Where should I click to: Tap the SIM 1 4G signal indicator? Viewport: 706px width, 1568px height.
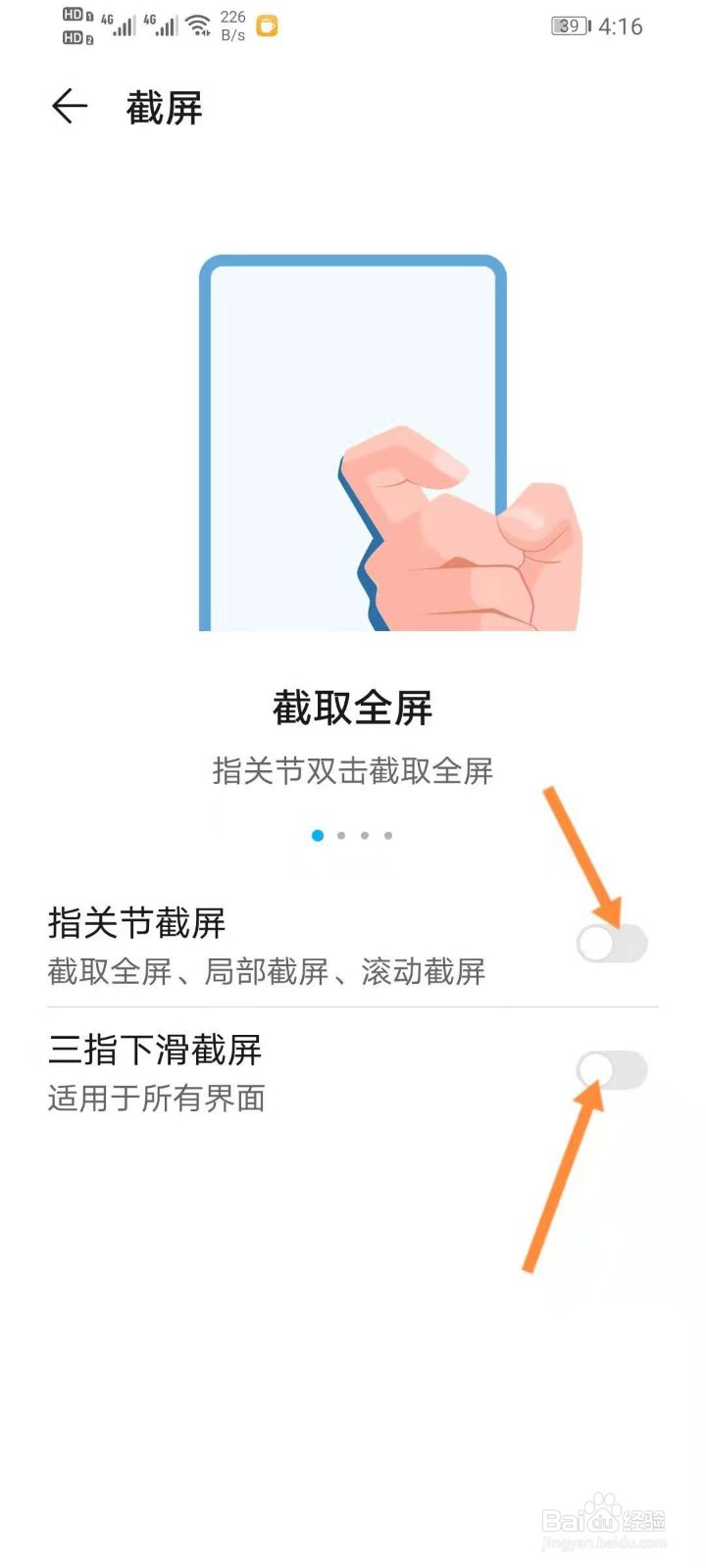pos(120,25)
